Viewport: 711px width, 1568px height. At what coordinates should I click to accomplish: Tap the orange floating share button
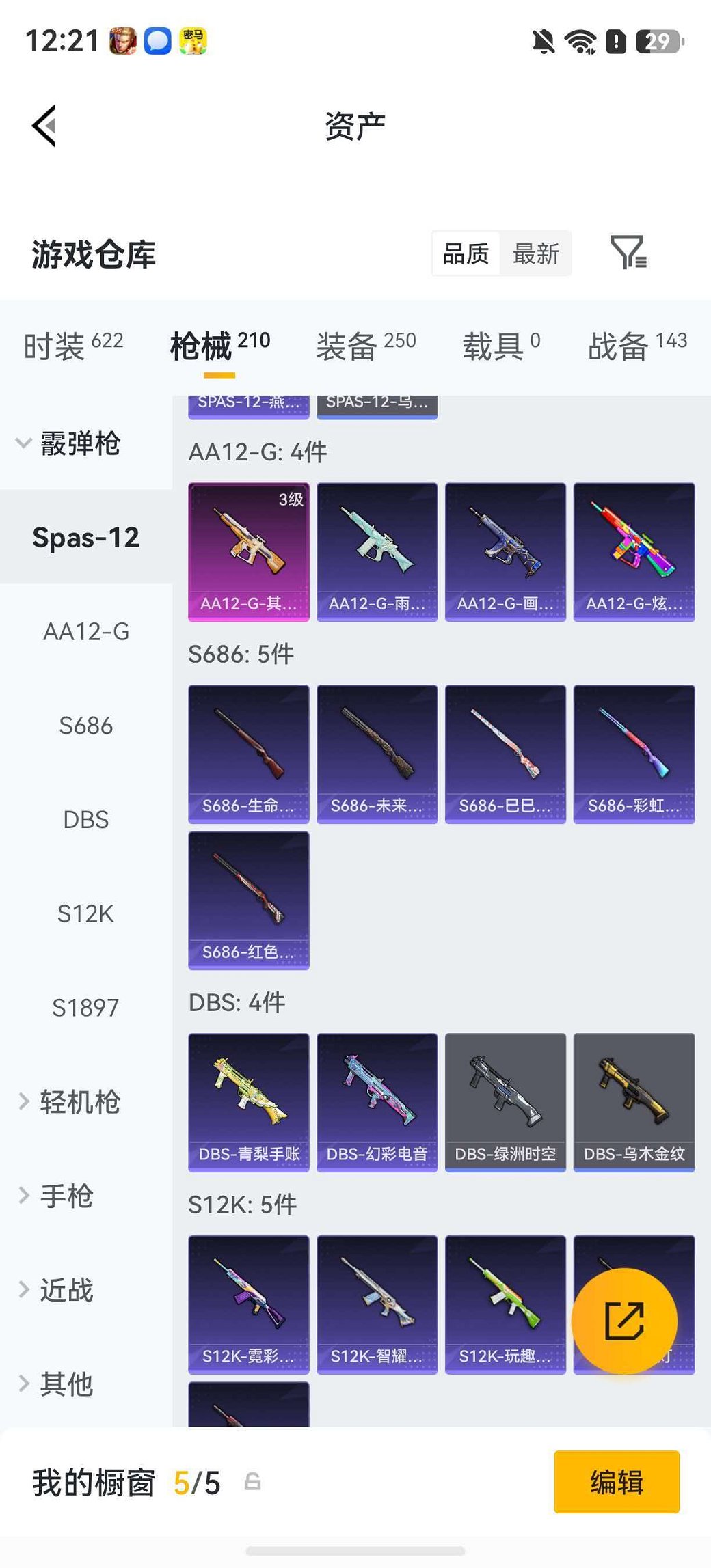(x=624, y=1321)
